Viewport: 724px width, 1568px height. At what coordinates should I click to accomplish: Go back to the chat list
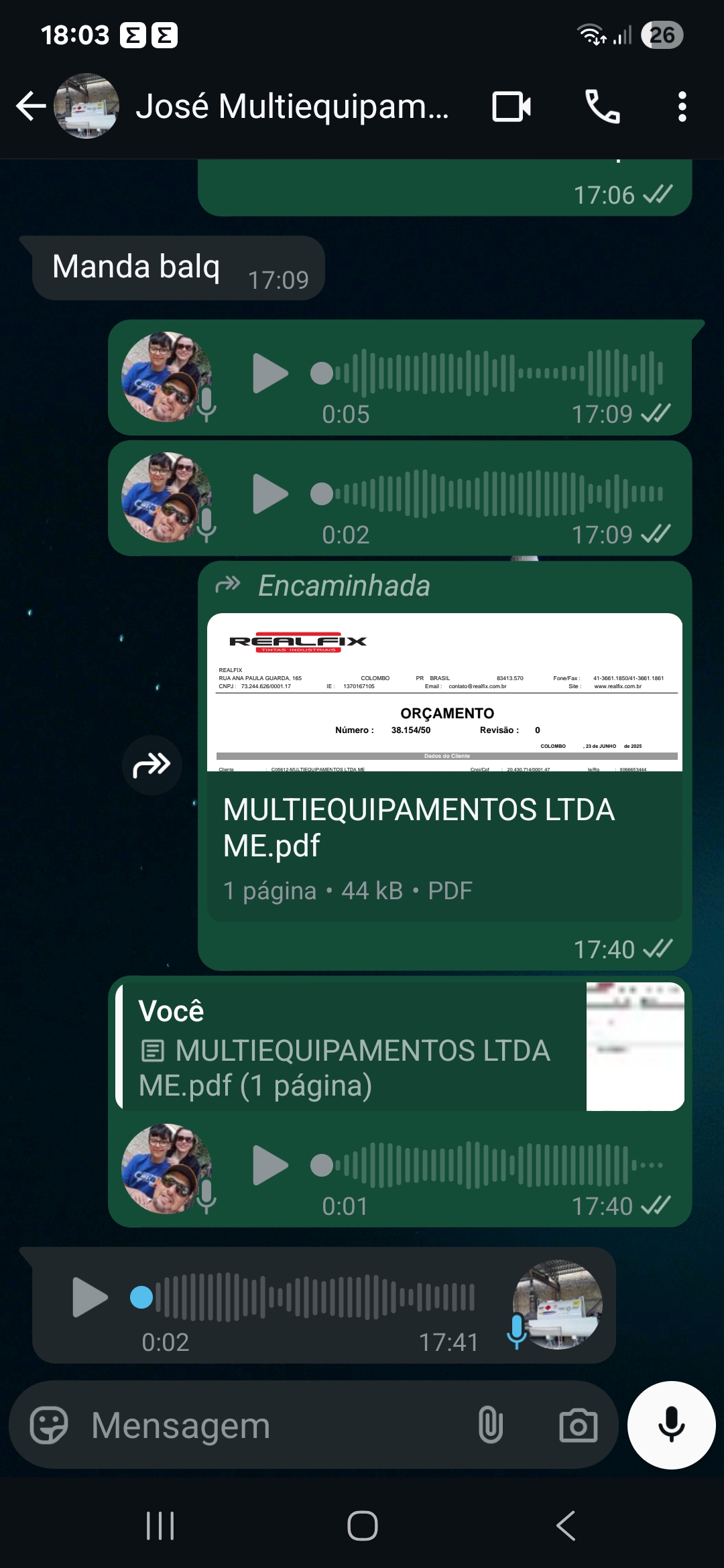tap(30, 106)
